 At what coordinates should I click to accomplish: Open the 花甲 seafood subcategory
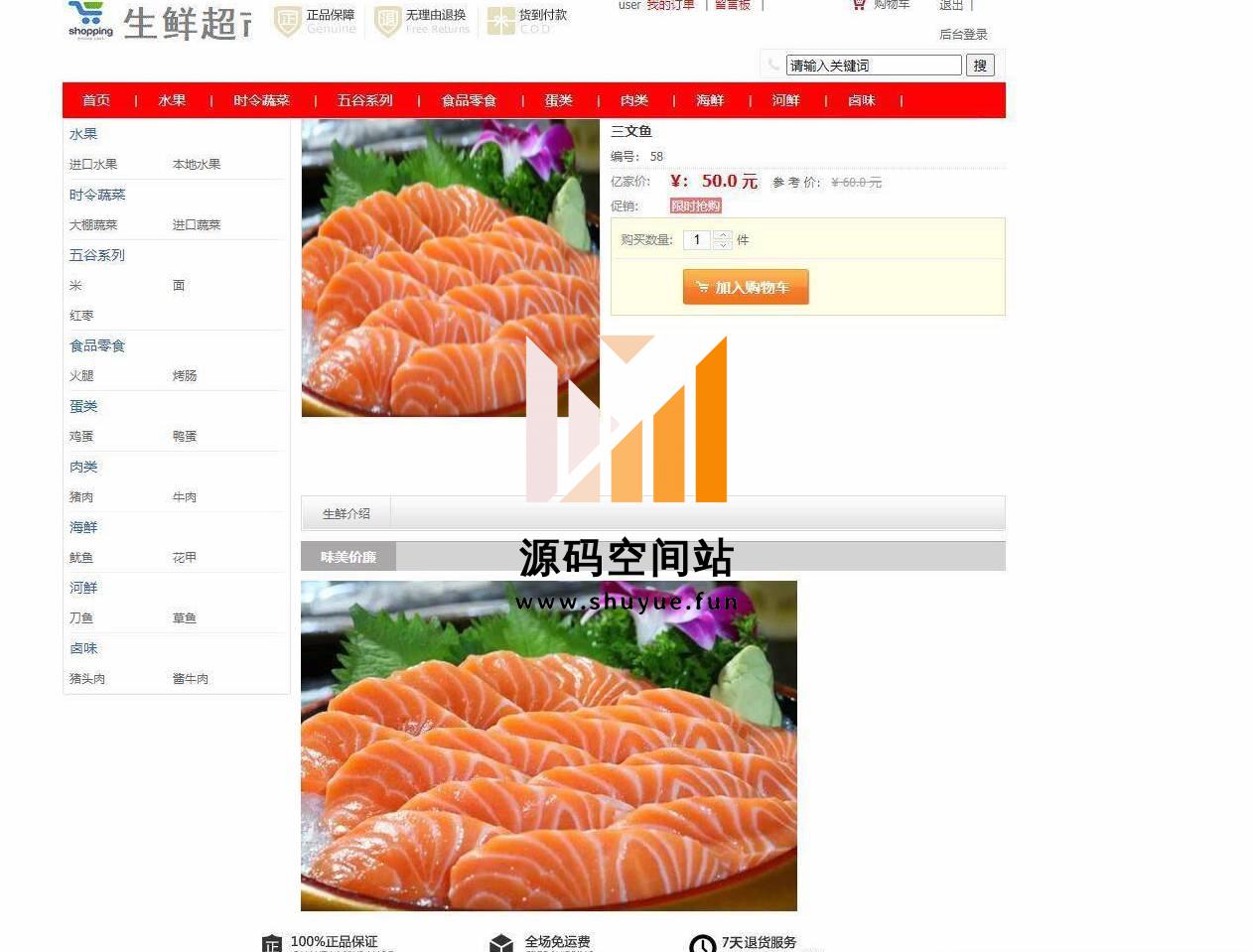pyautogui.click(x=185, y=558)
